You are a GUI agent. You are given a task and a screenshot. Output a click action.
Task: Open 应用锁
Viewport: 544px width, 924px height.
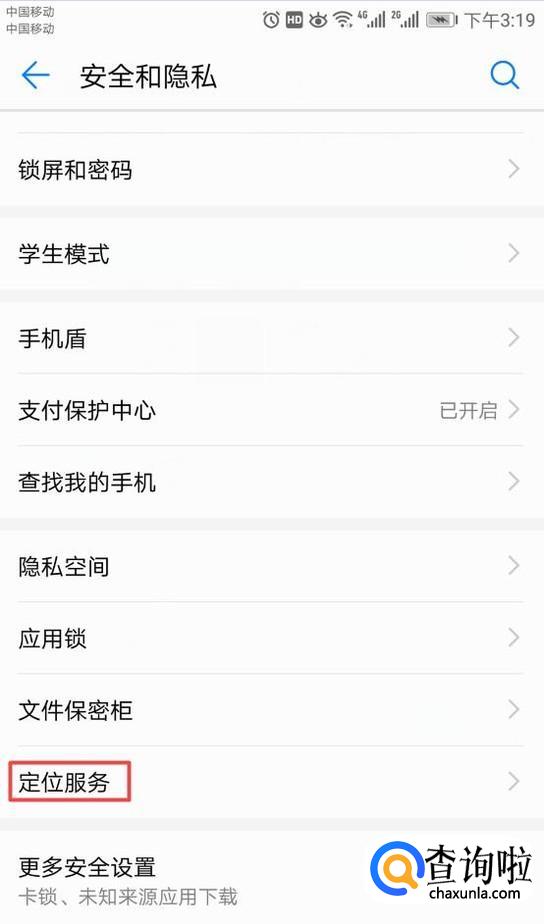(x=272, y=638)
